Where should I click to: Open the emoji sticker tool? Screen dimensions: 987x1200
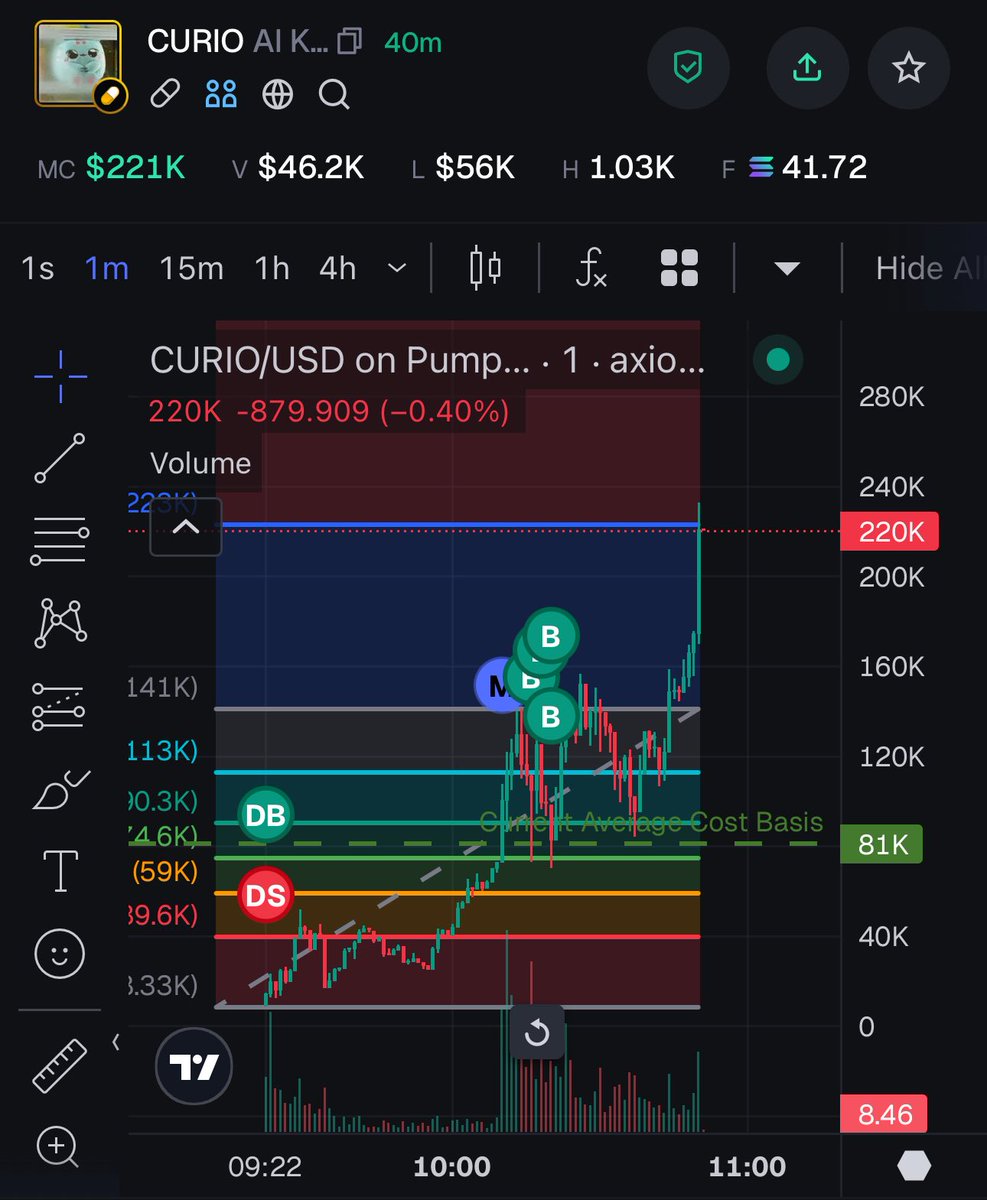pyautogui.click(x=60, y=953)
